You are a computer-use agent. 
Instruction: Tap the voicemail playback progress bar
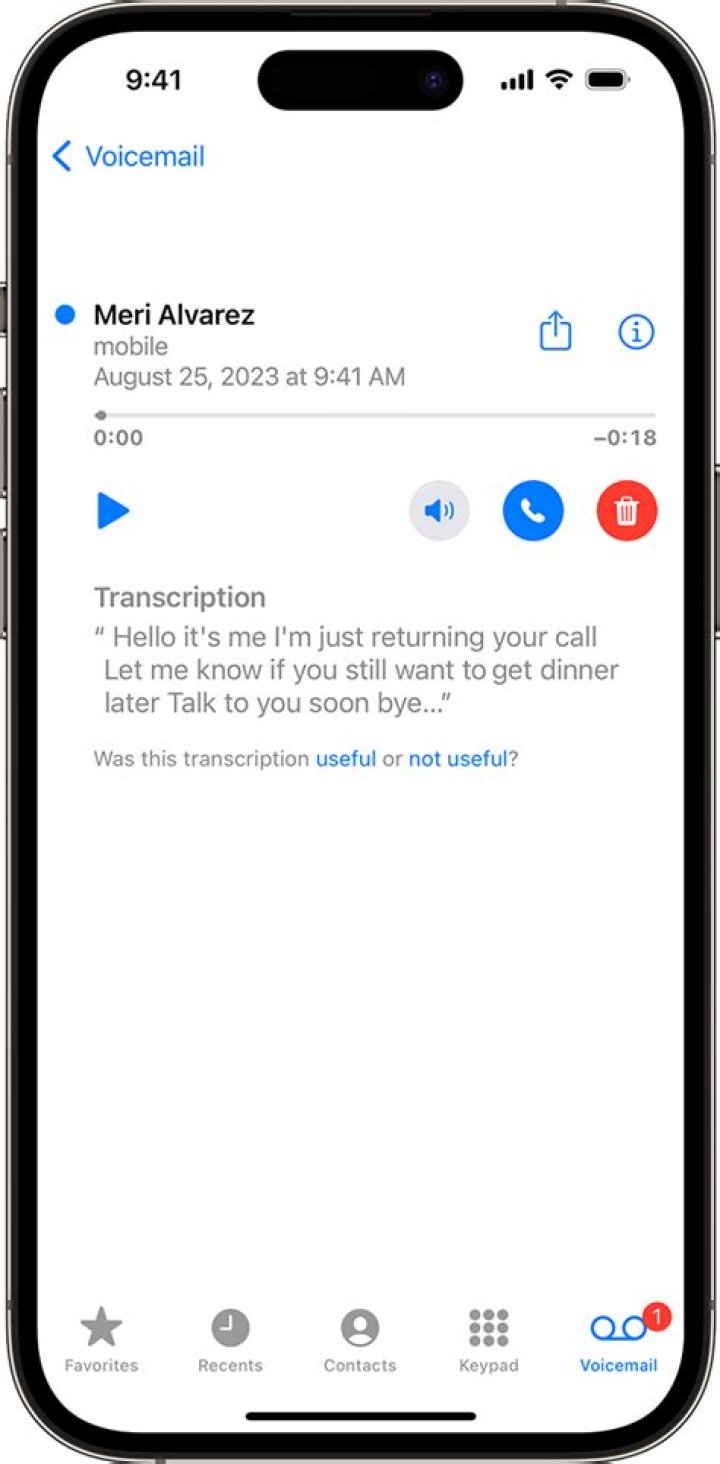[375, 415]
